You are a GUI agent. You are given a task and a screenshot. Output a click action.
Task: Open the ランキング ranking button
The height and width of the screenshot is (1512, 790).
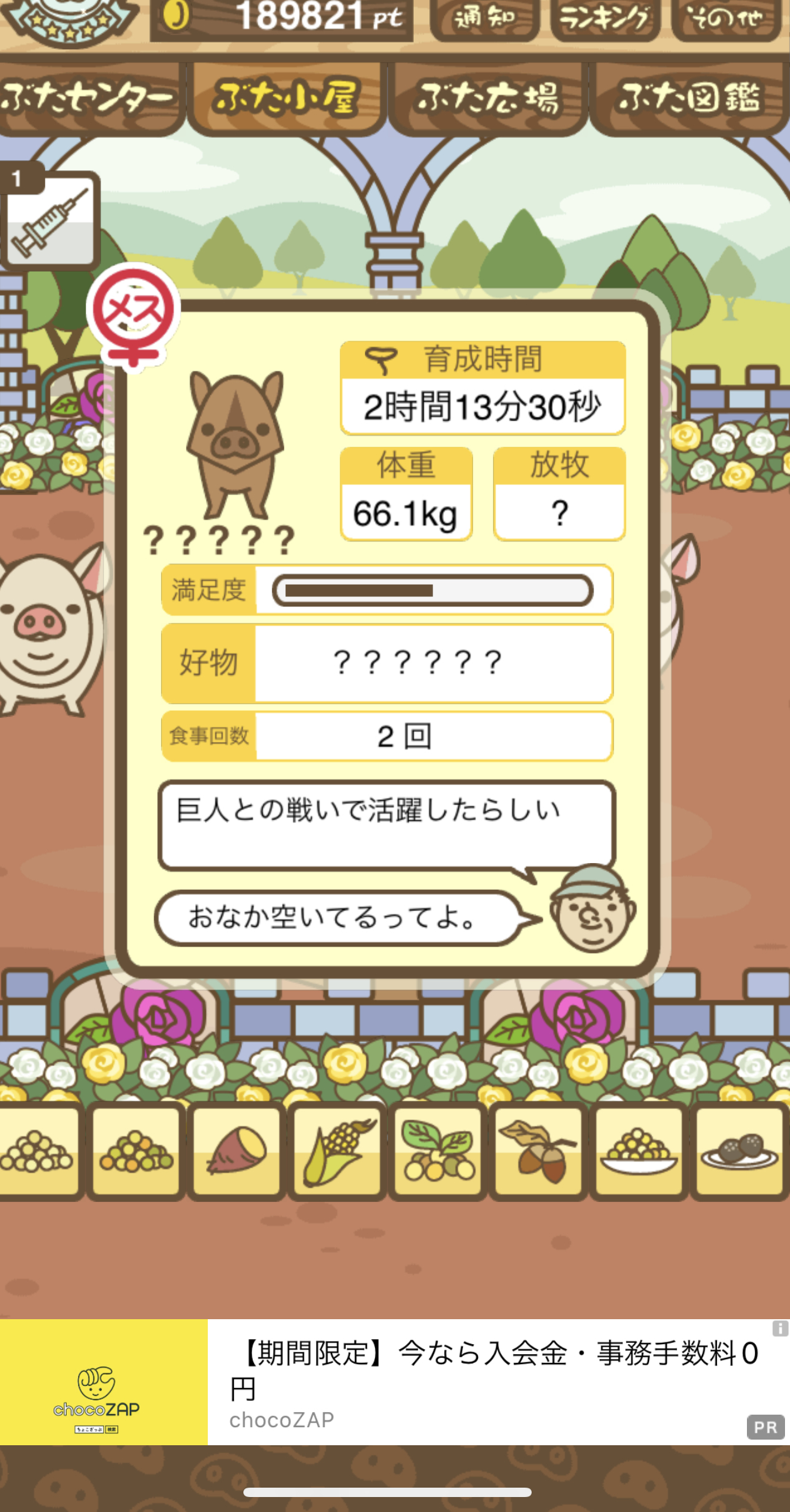click(604, 19)
